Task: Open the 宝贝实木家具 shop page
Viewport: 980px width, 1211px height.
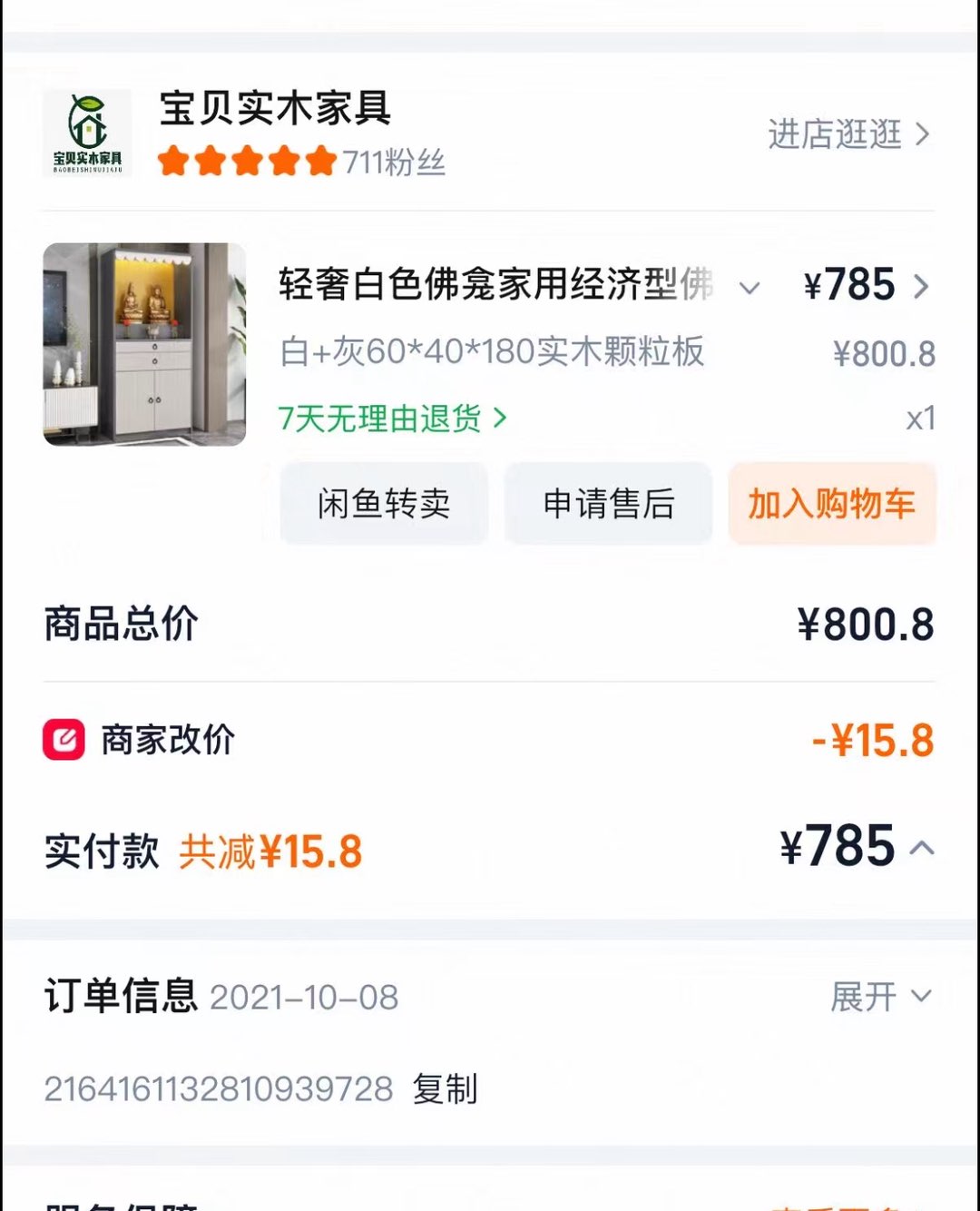Action: coord(274,109)
